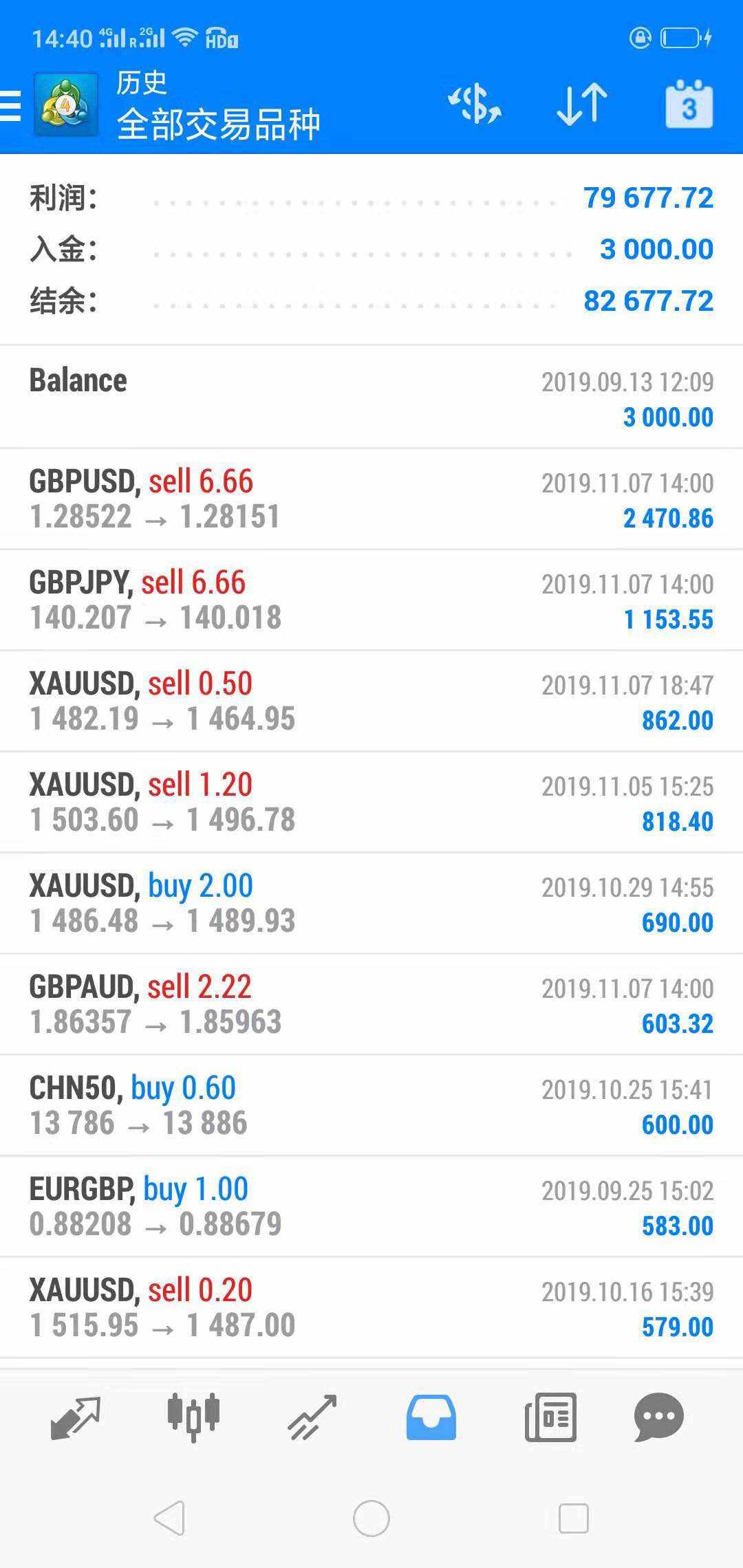Open the GBPJPY sell 6.66 trade

click(x=371, y=600)
